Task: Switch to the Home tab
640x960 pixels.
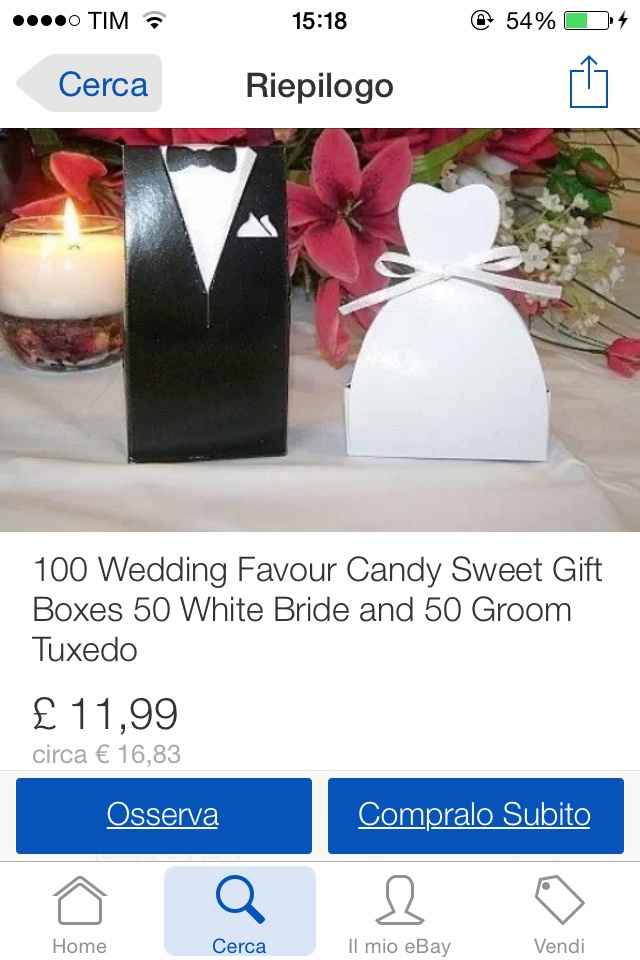Action: point(80,913)
